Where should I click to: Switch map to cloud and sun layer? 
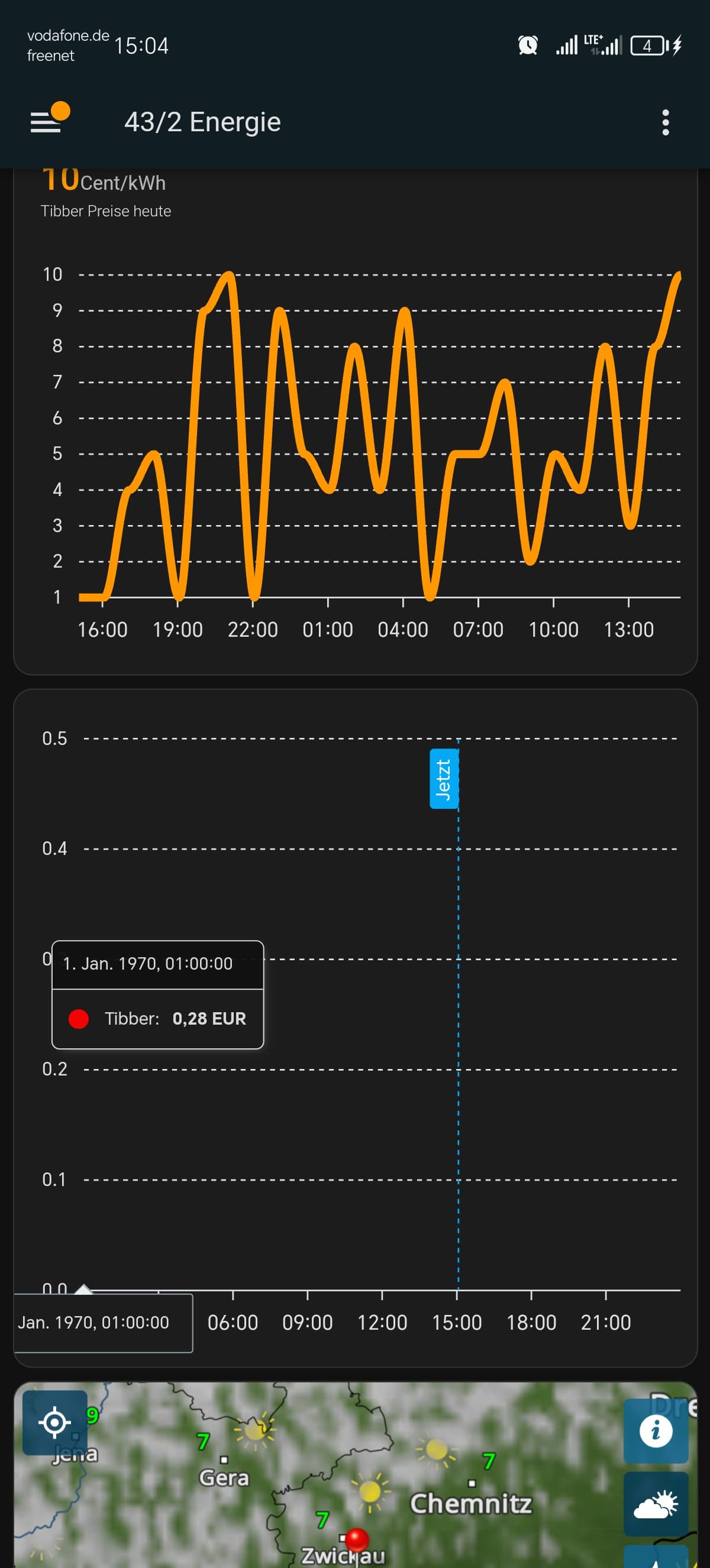click(656, 1504)
